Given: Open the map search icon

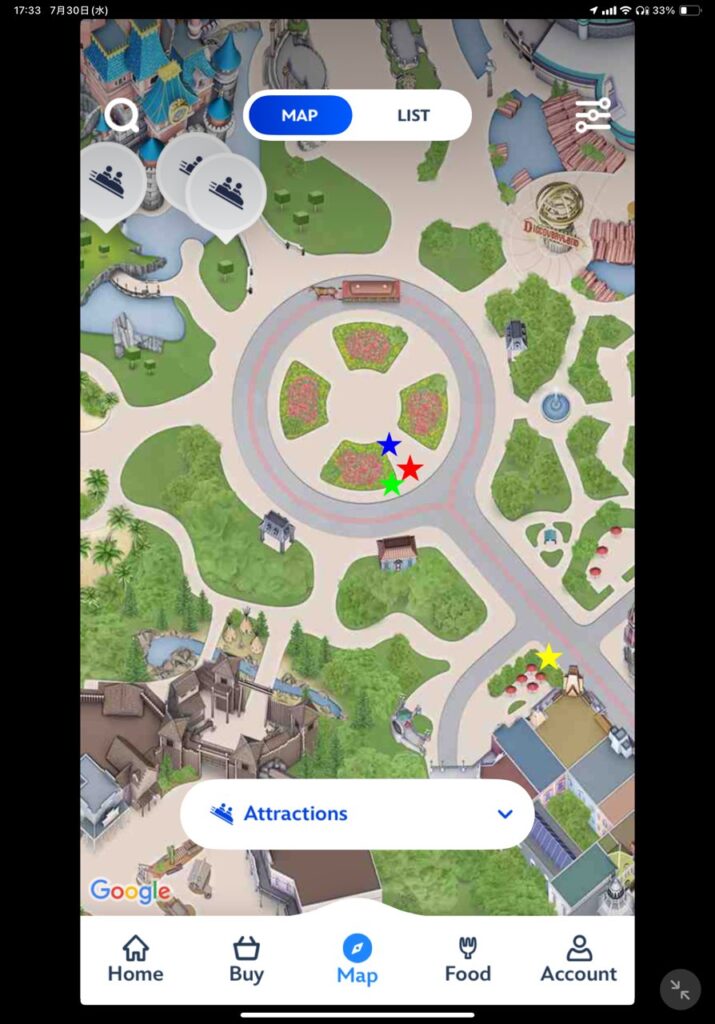Looking at the screenshot, I should click(121, 117).
